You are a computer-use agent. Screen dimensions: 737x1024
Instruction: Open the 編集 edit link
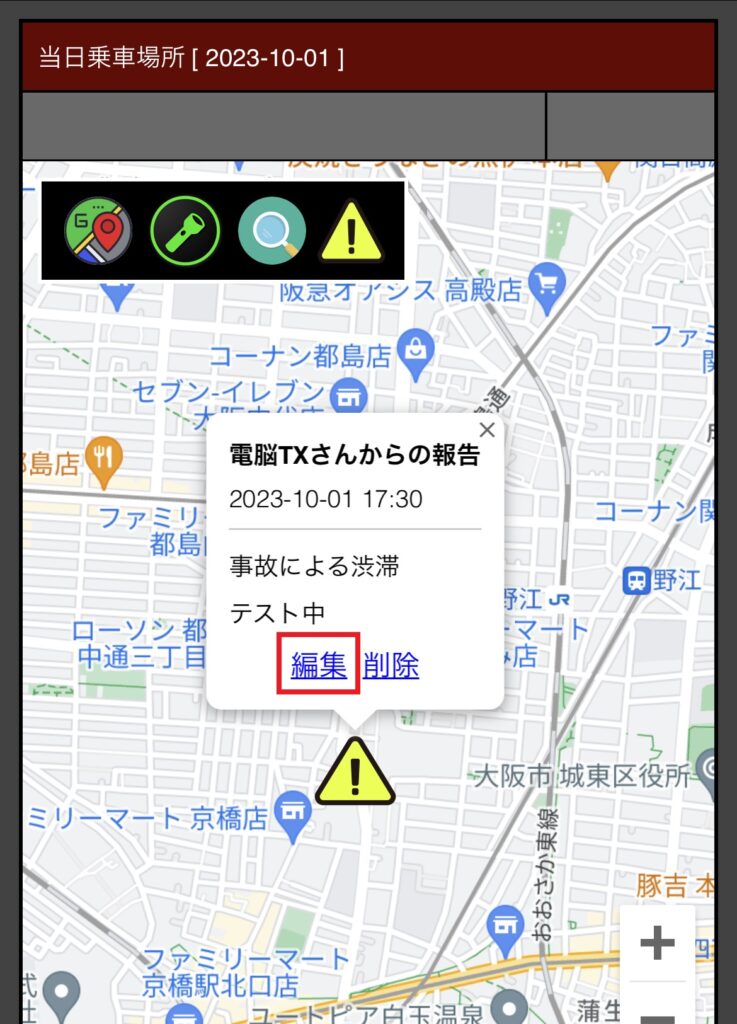click(x=318, y=665)
